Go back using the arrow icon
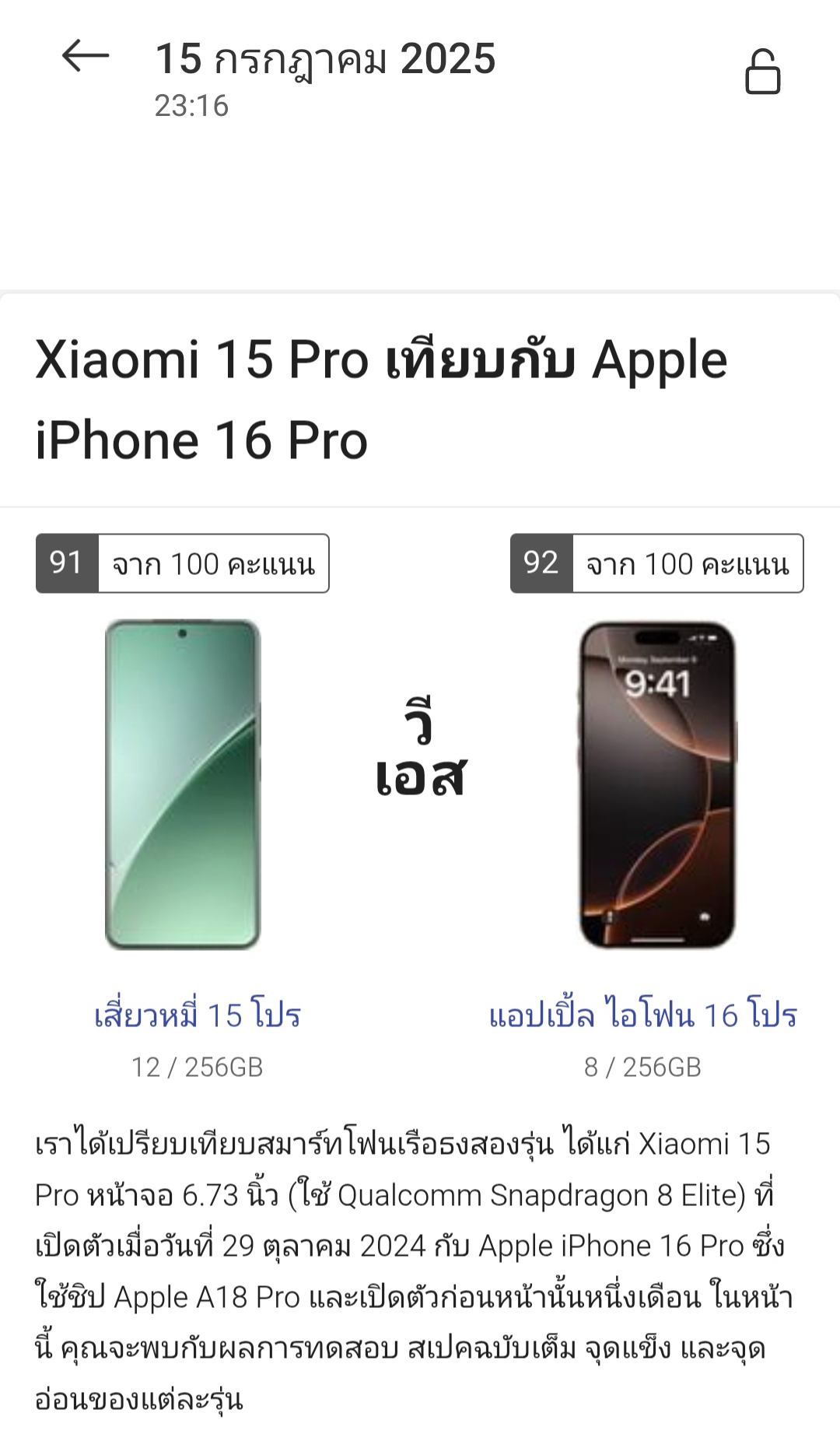The height and width of the screenshot is (1448, 840). click(86, 56)
